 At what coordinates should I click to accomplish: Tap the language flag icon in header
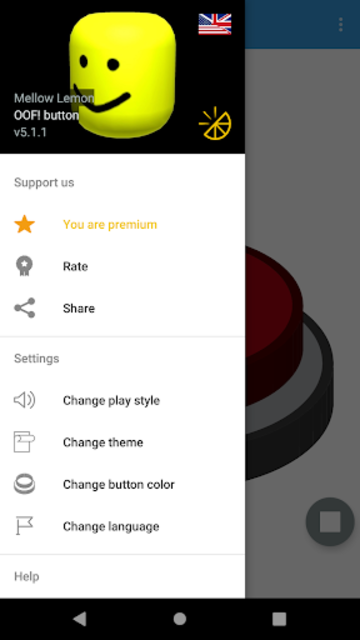tap(215, 24)
